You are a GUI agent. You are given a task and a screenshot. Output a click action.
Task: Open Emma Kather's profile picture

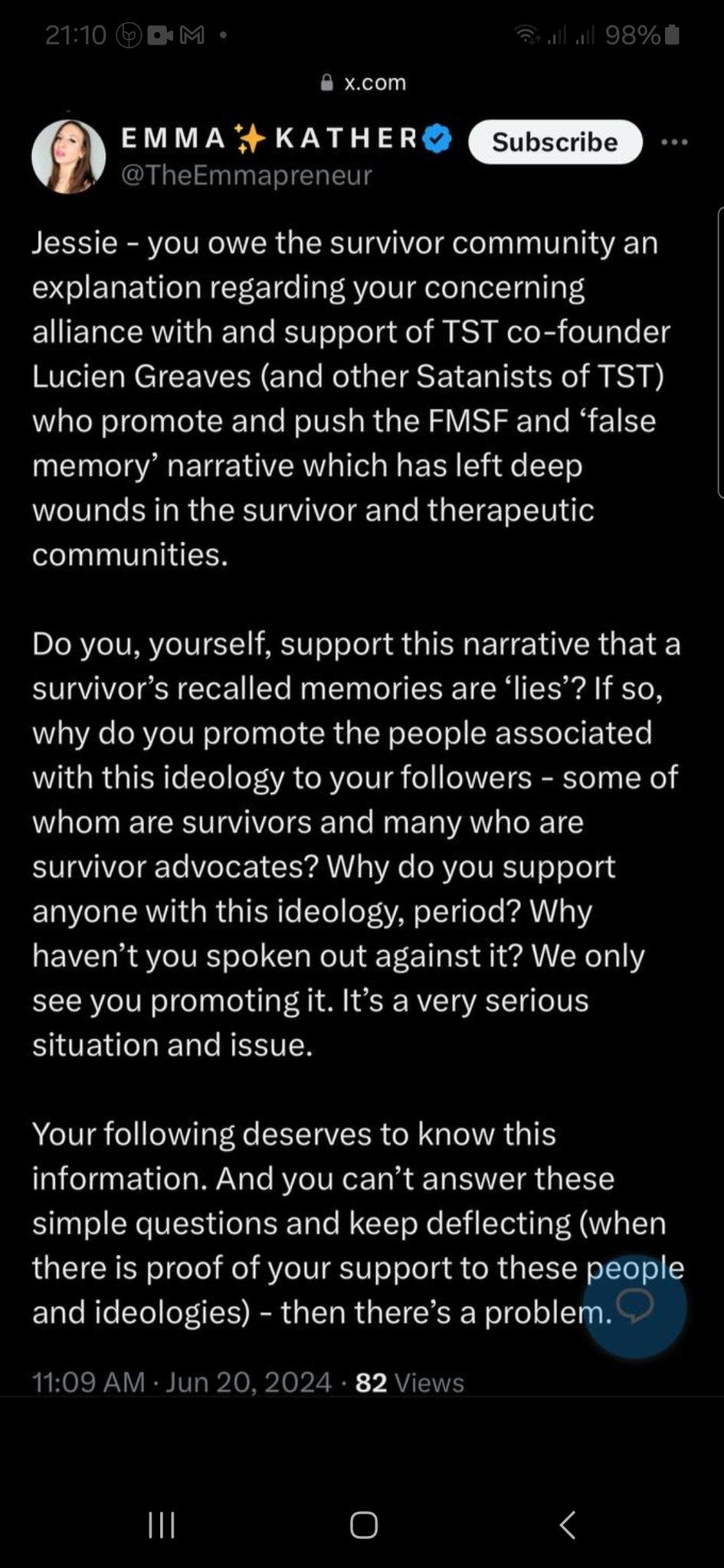[x=68, y=156]
